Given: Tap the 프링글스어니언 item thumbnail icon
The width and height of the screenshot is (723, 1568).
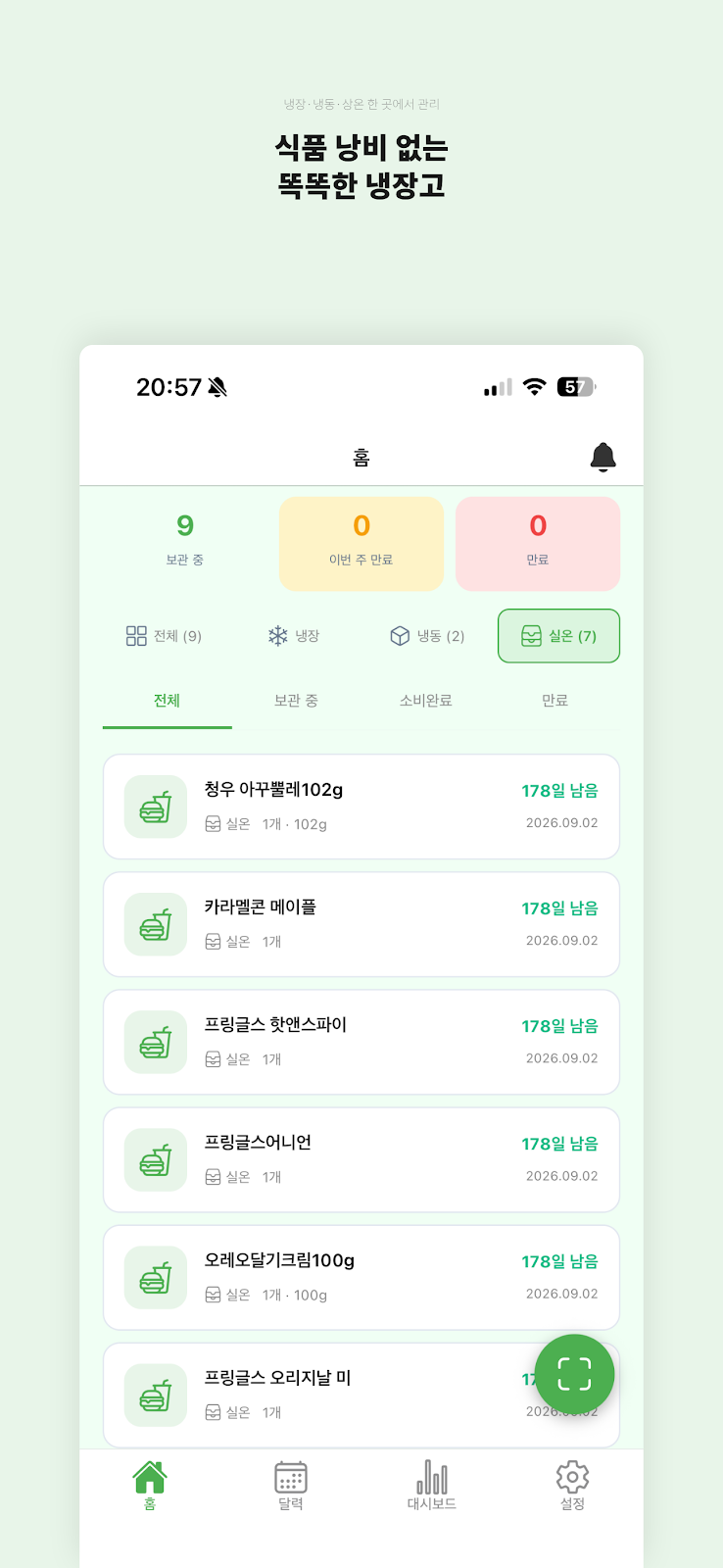Looking at the screenshot, I should 155,1159.
